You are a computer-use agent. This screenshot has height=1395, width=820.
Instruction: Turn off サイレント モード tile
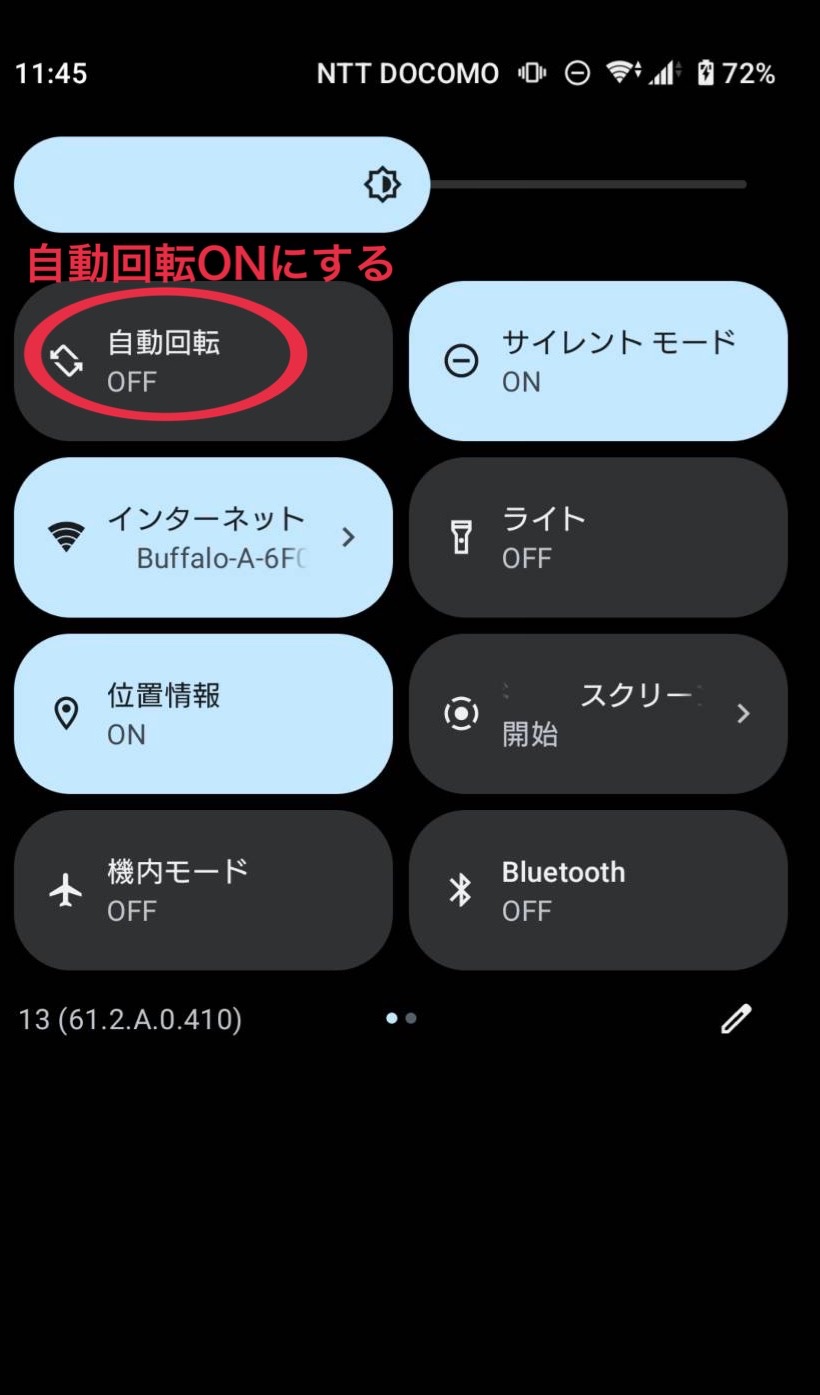(x=597, y=361)
